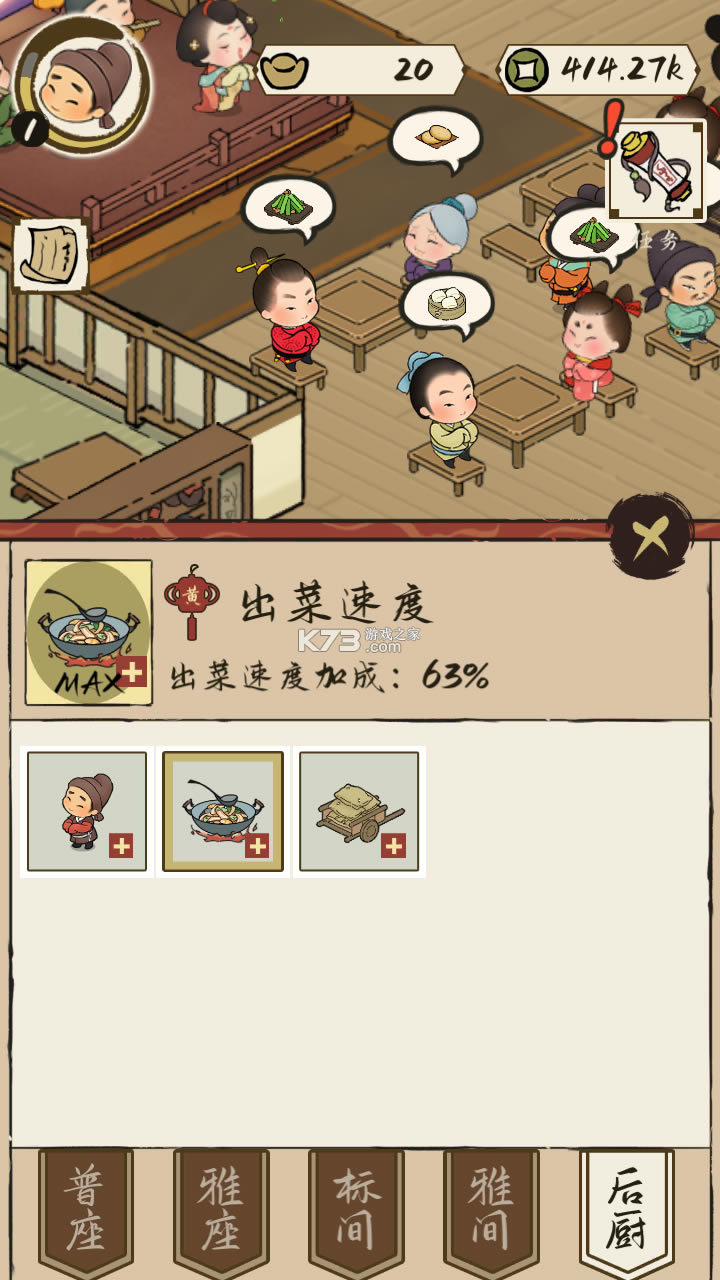The width and height of the screenshot is (720, 1280).
Task: Select the chef staff upgrade item
Action: tap(87, 812)
